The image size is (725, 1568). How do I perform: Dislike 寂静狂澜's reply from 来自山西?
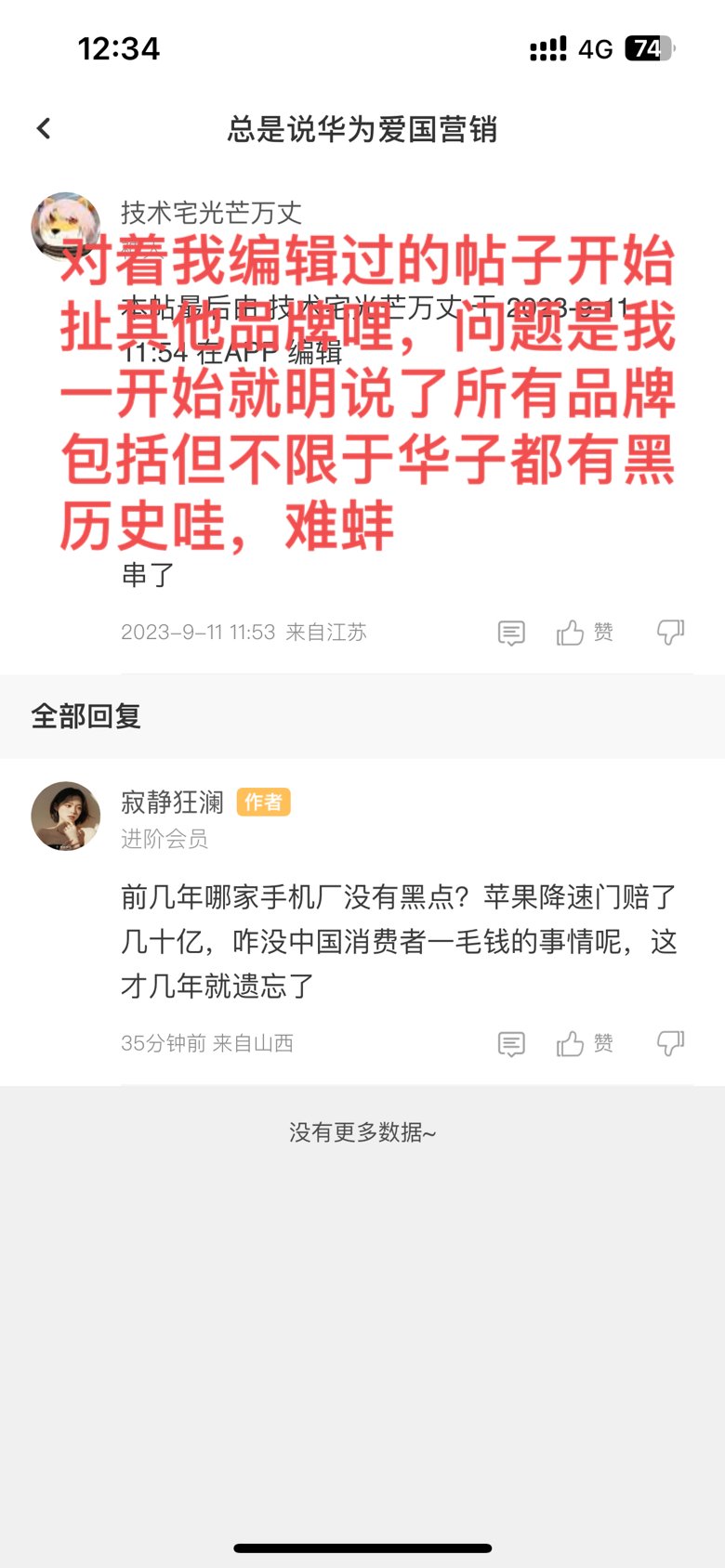(x=670, y=1043)
